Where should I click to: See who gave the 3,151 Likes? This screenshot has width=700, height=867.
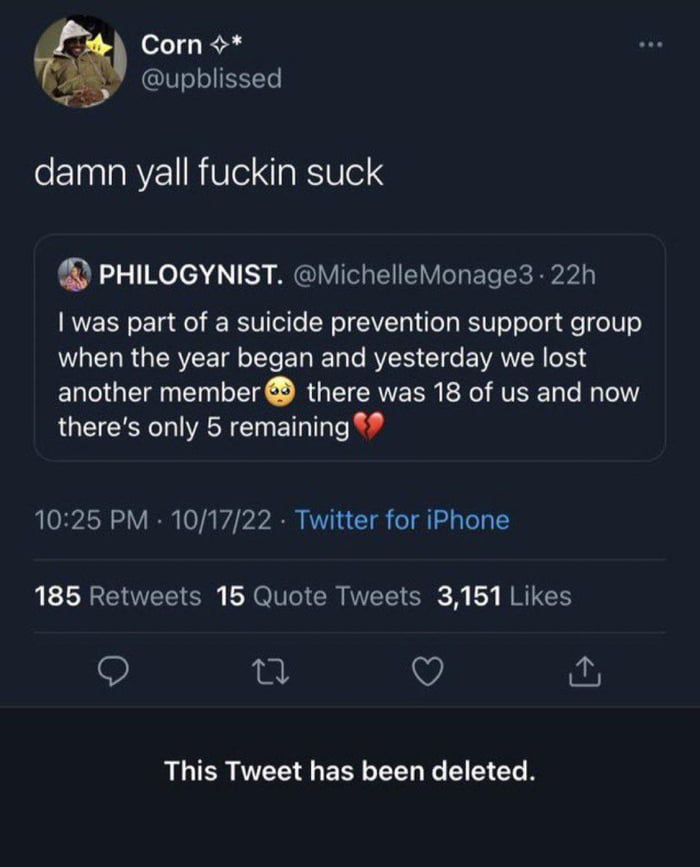click(x=504, y=597)
